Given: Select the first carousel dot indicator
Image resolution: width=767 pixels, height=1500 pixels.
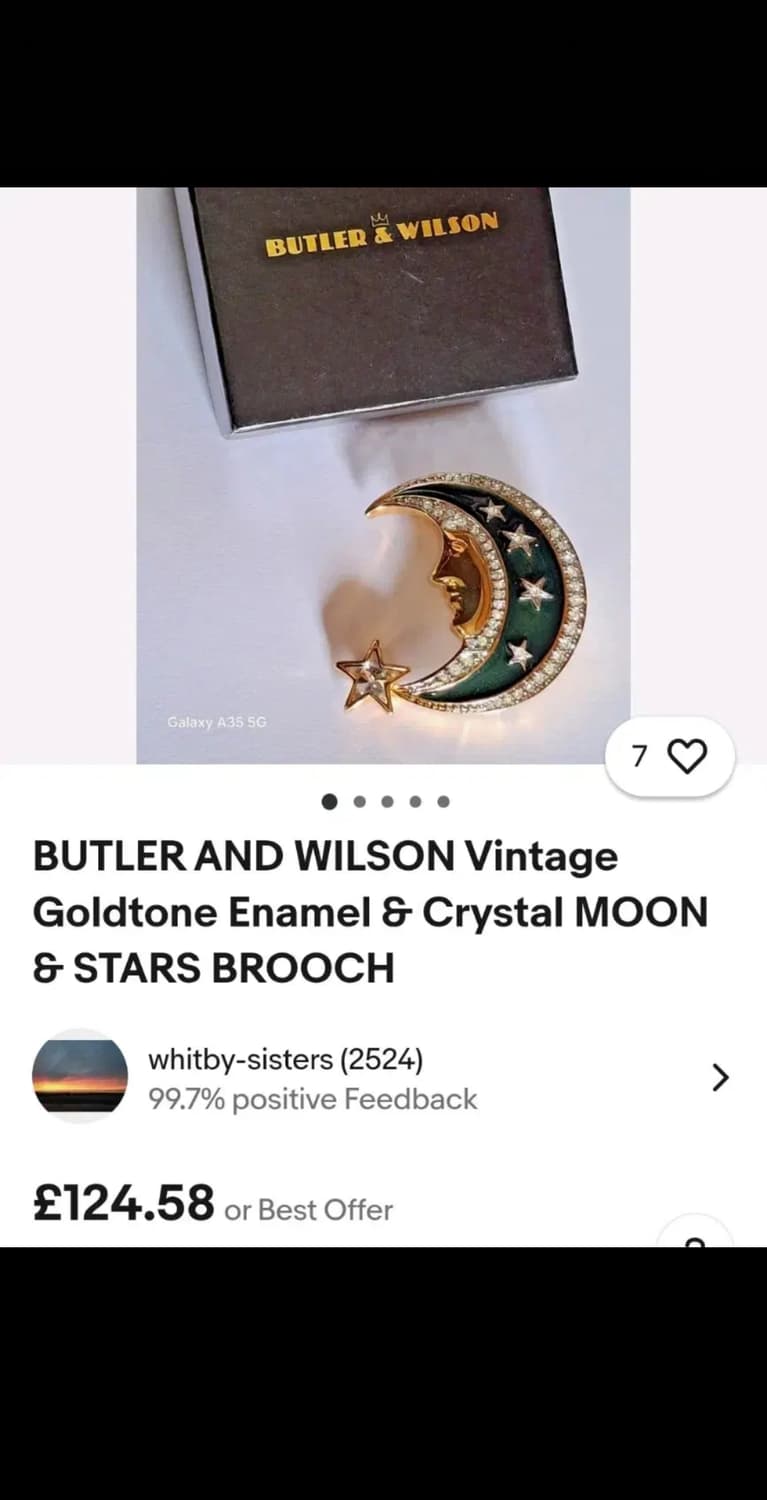Looking at the screenshot, I should [330, 801].
